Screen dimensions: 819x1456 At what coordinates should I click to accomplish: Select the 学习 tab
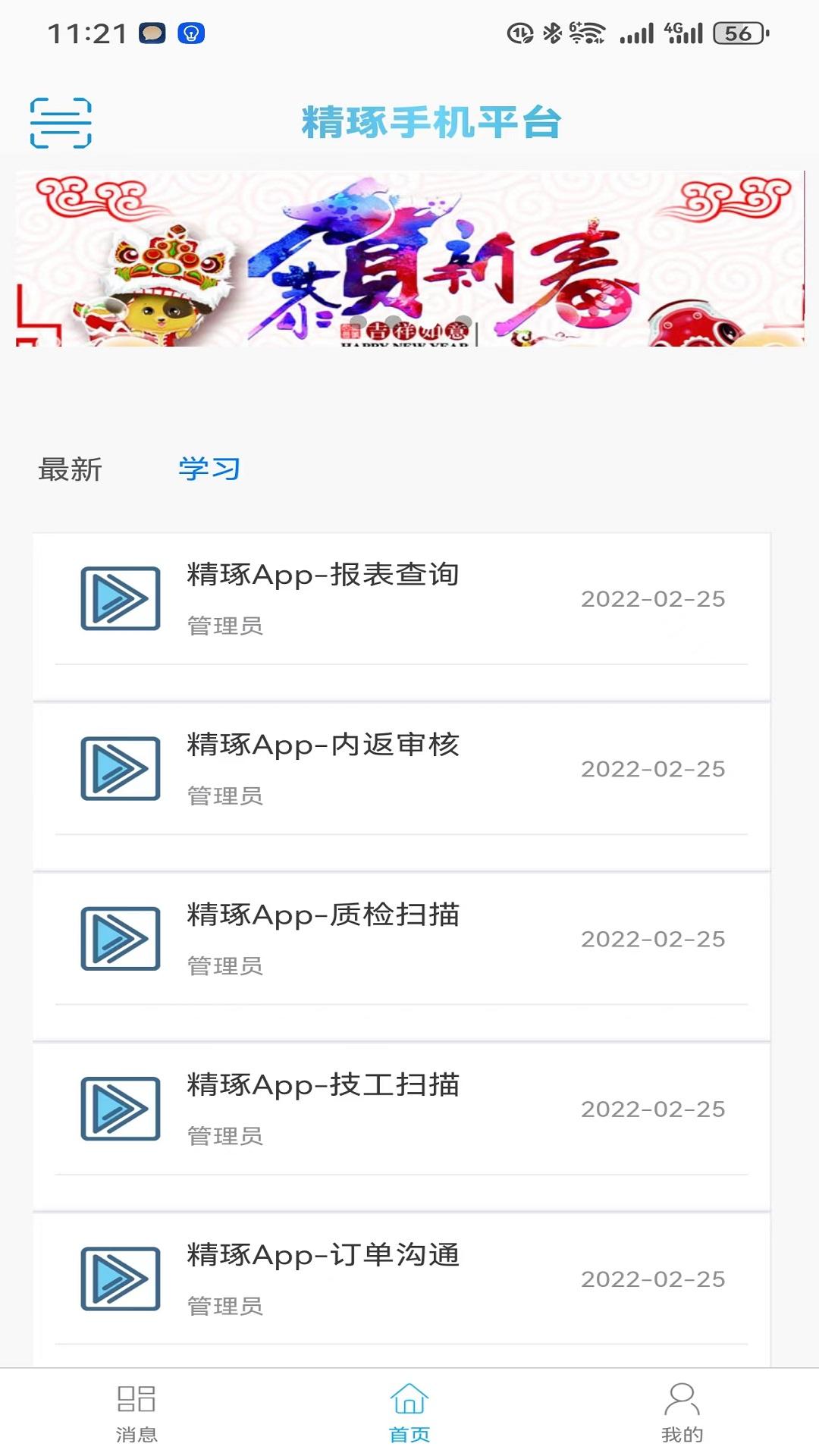pyautogui.click(x=209, y=469)
